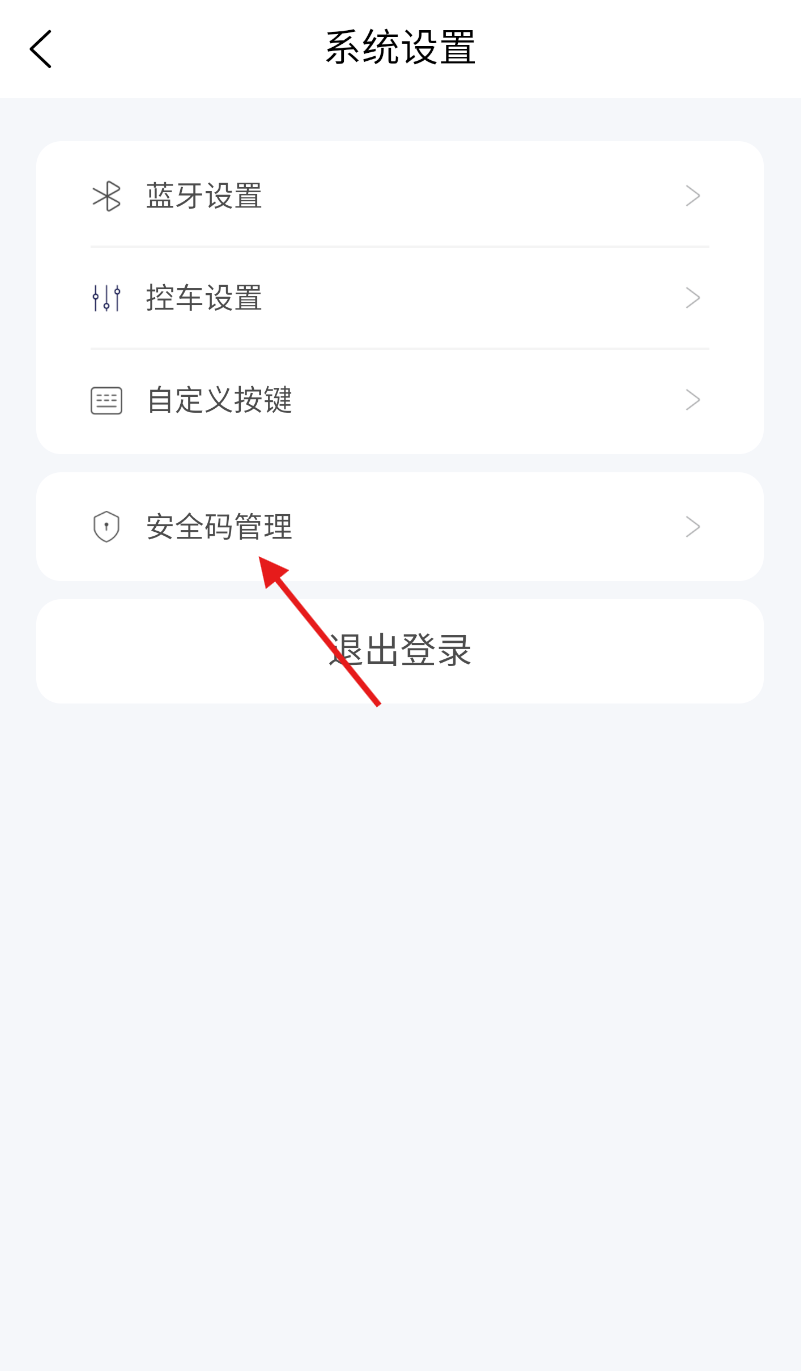The image size is (801, 1371).
Task: Open 控车设置 row
Action: click(x=400, y=298)
